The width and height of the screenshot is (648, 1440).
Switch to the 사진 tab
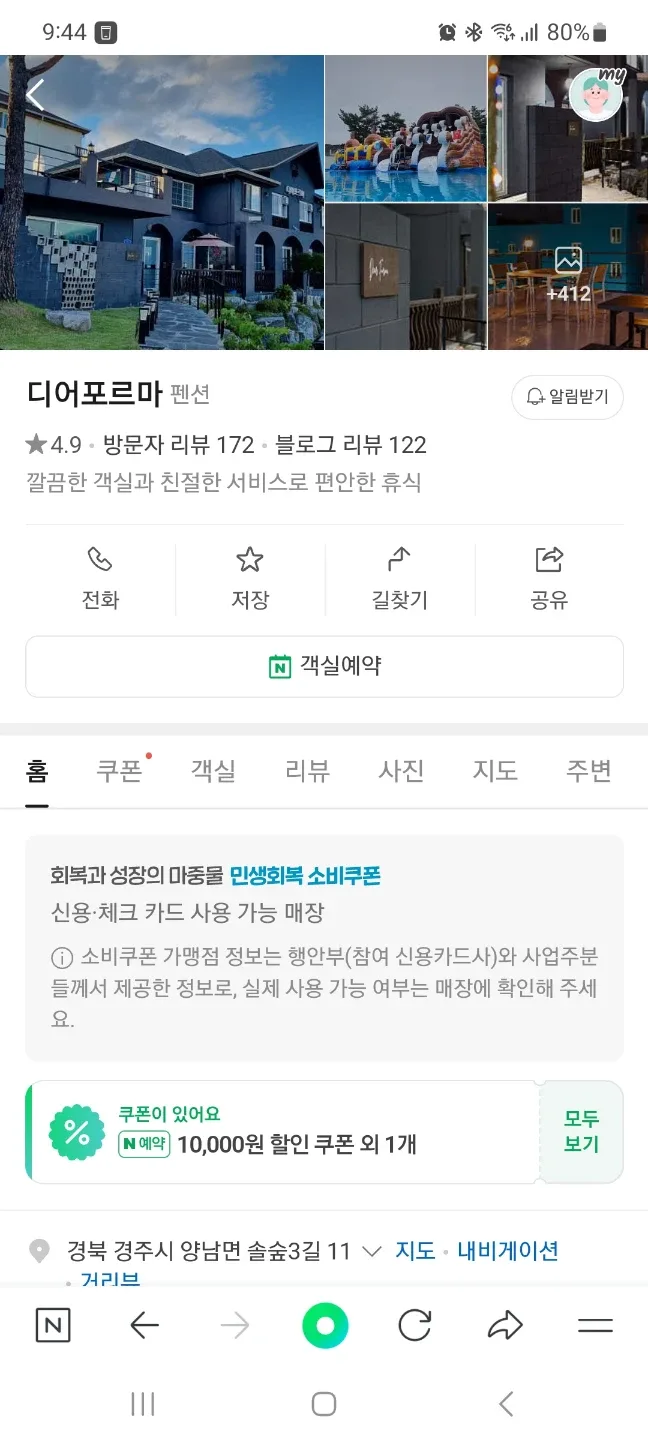[401, 771]
